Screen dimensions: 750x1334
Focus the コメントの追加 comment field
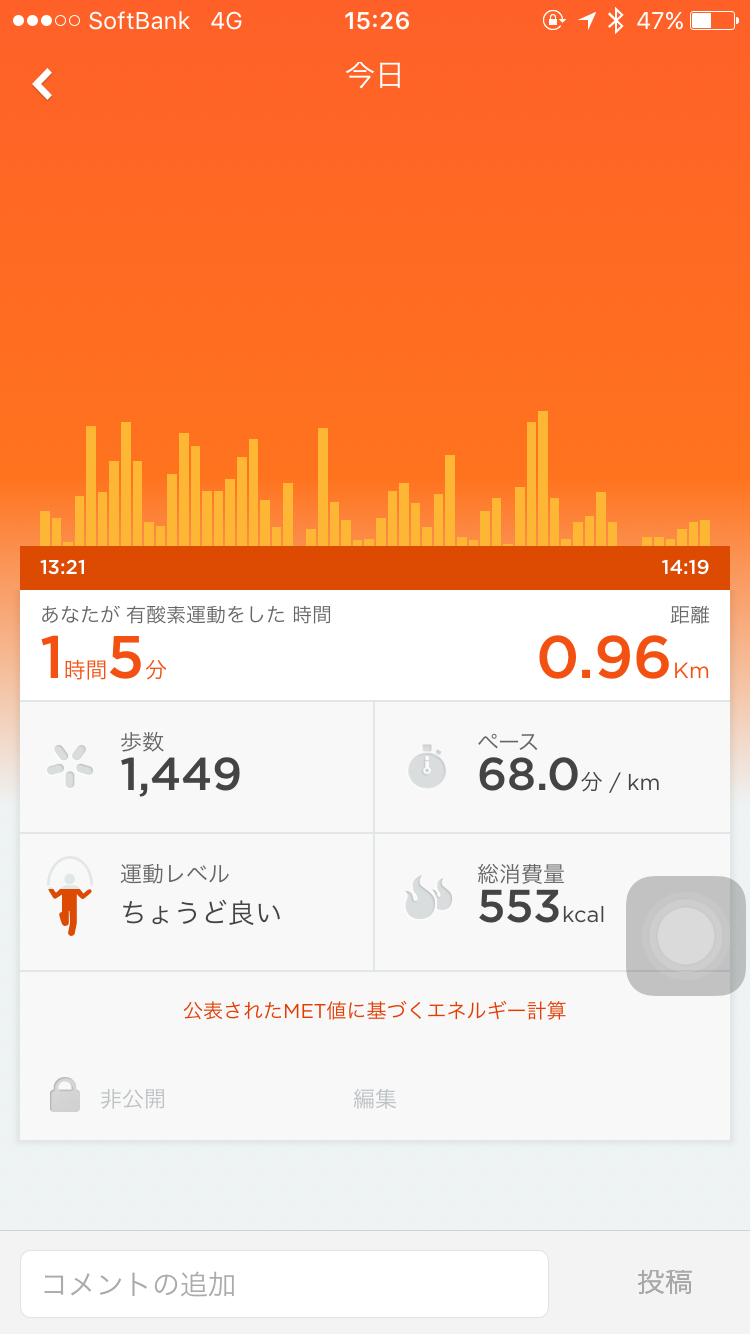click(x=284, y=1283)
